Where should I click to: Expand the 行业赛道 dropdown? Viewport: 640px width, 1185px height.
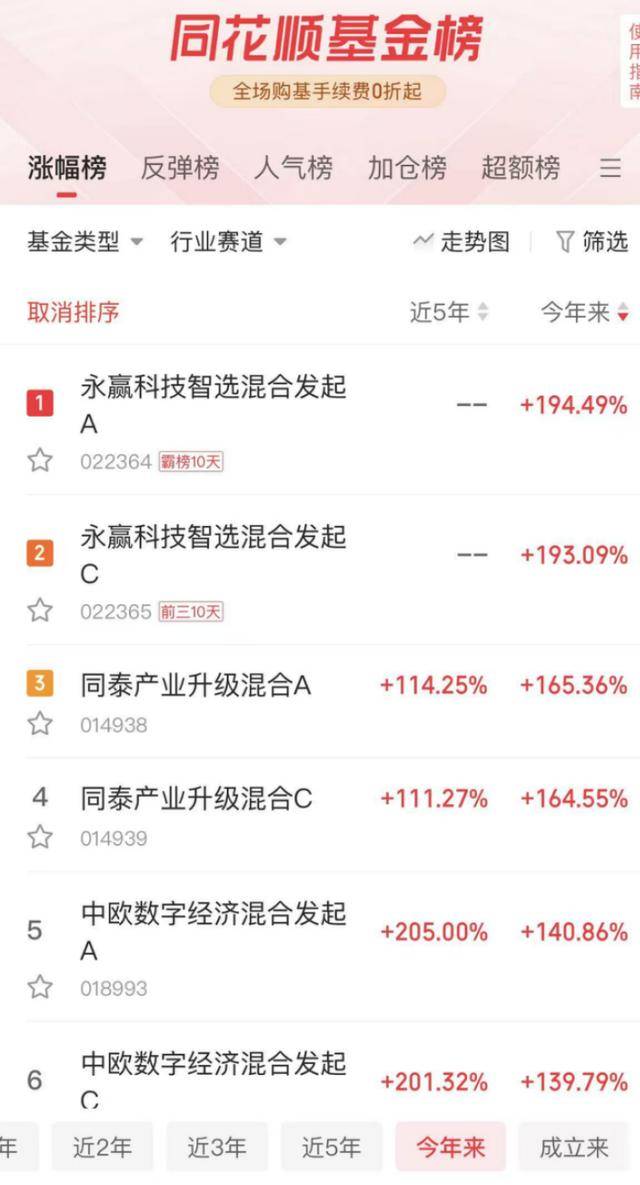[x=228, y=241]
